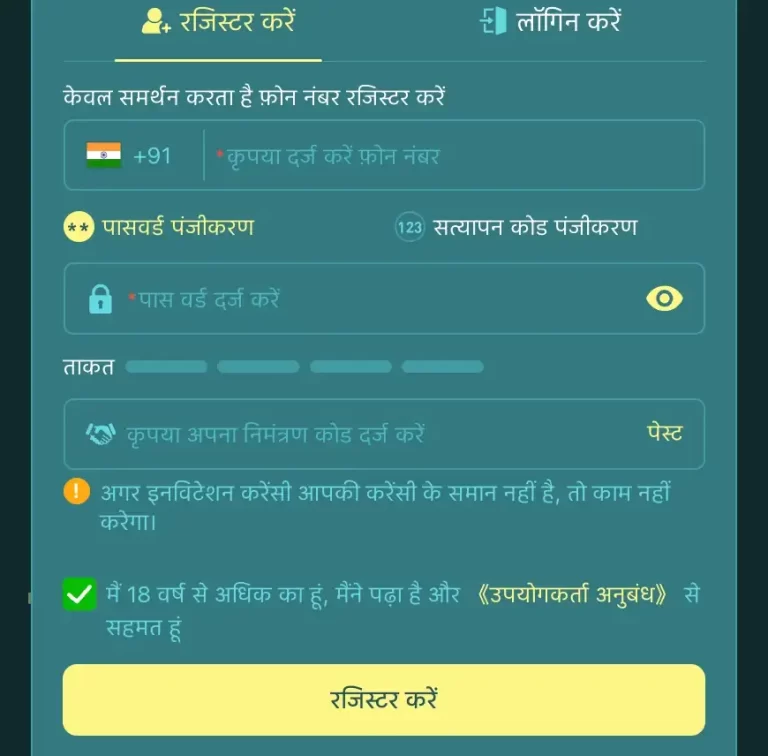The image size is (768, 756).
Task: Toggle password visibility with the eye icon
Action: [x=664, y=298]
